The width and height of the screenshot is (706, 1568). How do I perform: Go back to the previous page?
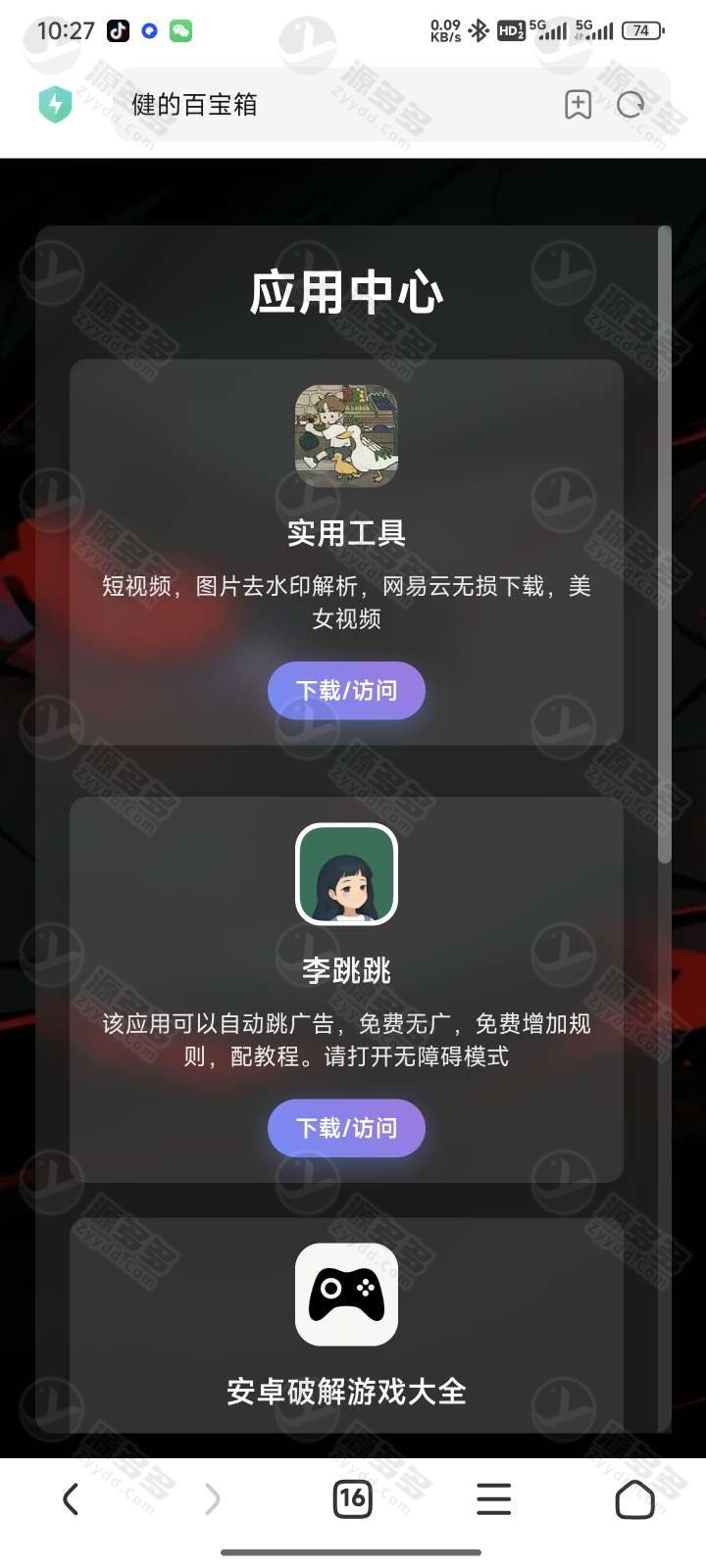click(x=71, y=1498)
